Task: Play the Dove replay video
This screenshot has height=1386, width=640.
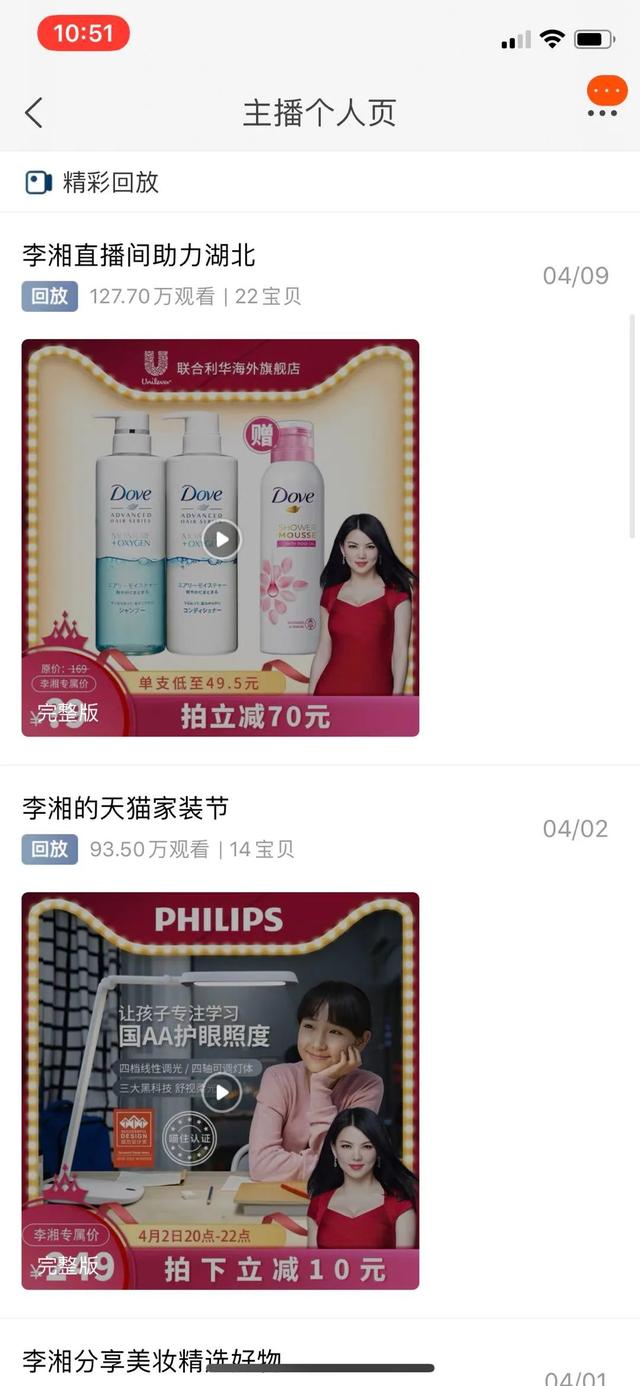Action: 221,540
